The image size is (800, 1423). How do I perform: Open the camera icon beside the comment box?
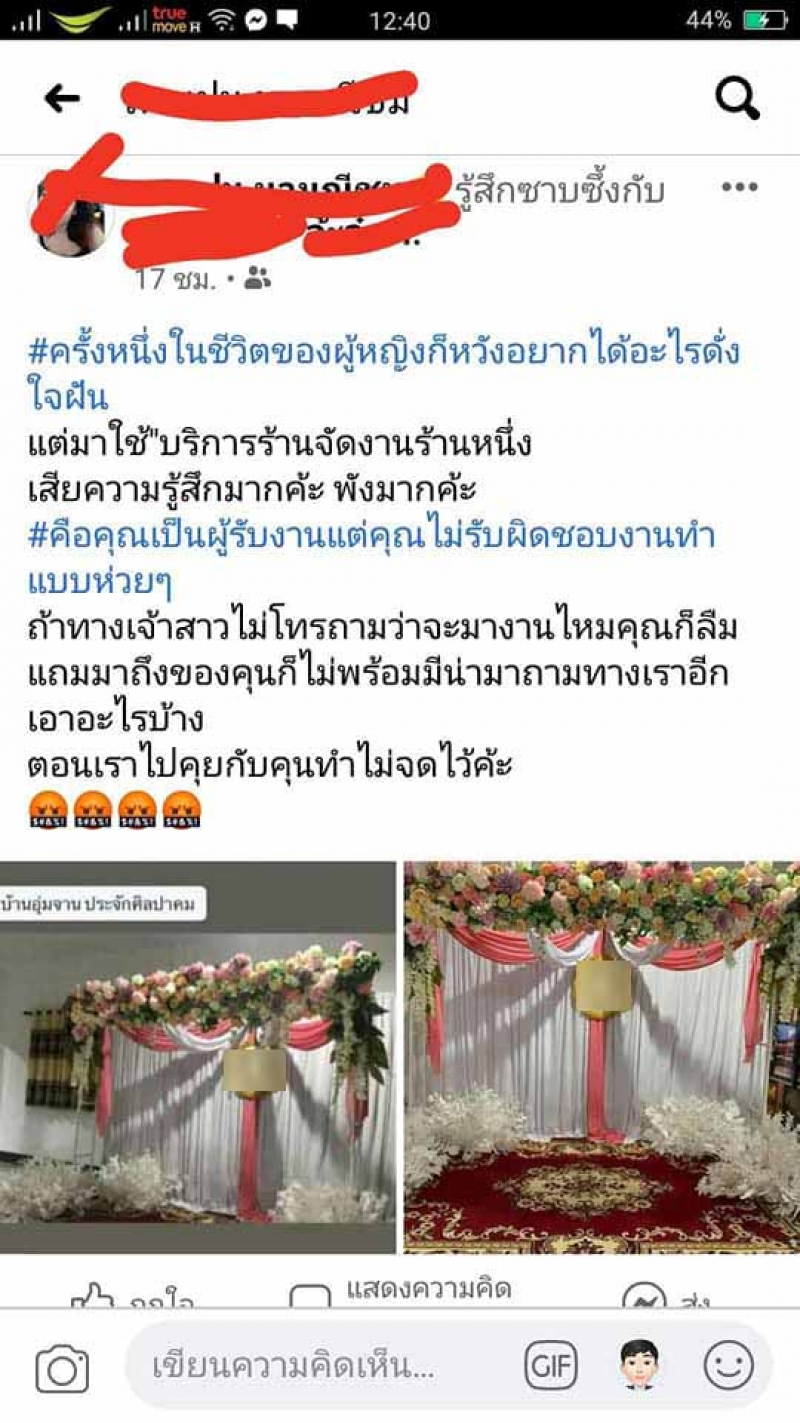tap(62, 1367)
